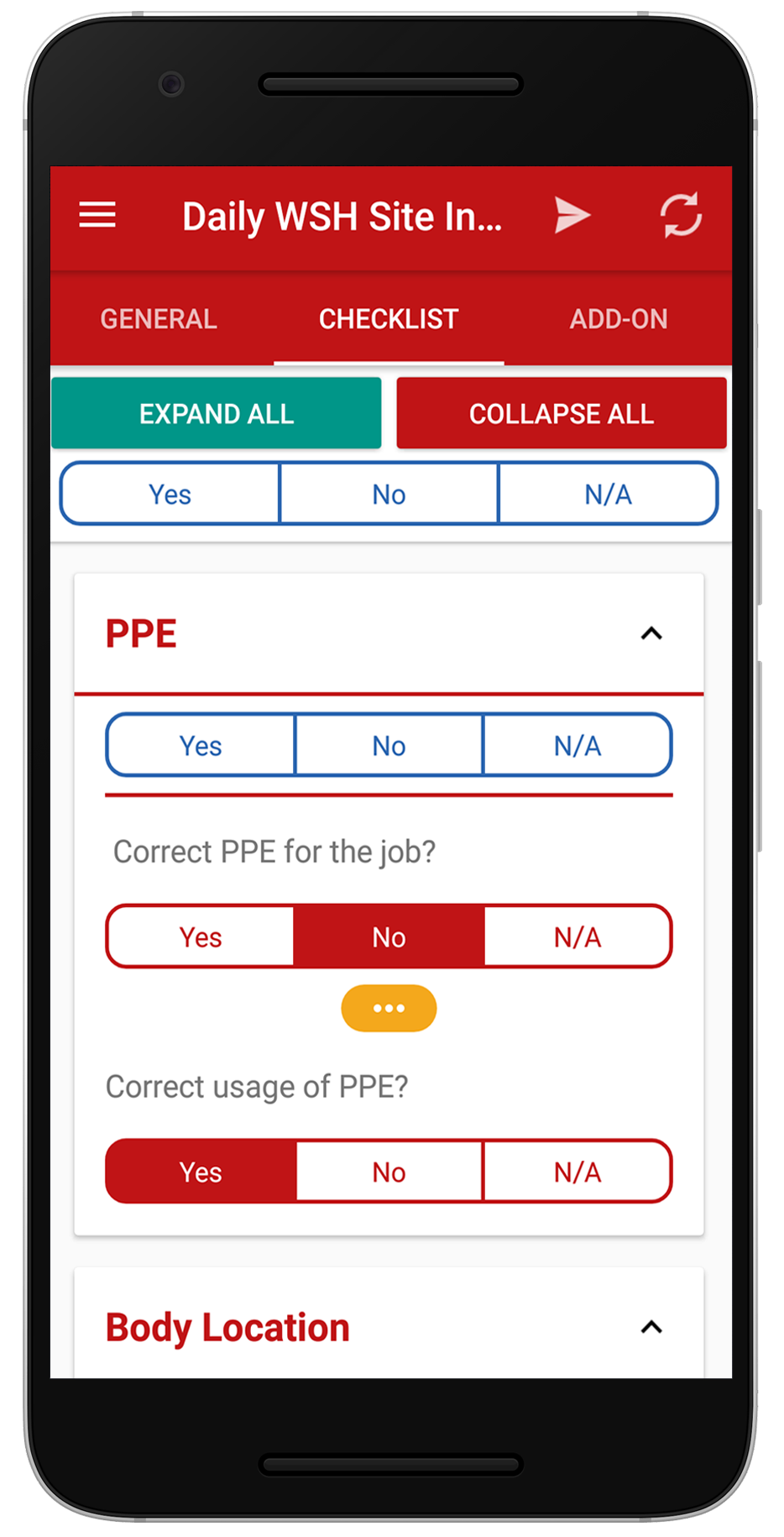Image resolution: width=784 pixels, height=1537 pixels.
Task: Open the orange three-dots remarks button
Action: pos(389,1008)
